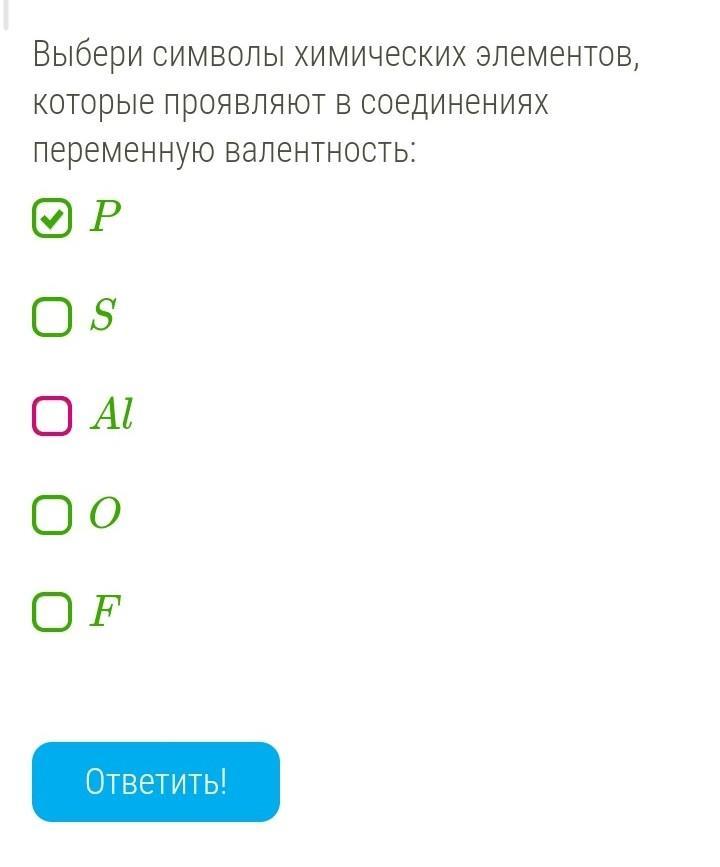Mark the F checkbox

pos(52,612)
